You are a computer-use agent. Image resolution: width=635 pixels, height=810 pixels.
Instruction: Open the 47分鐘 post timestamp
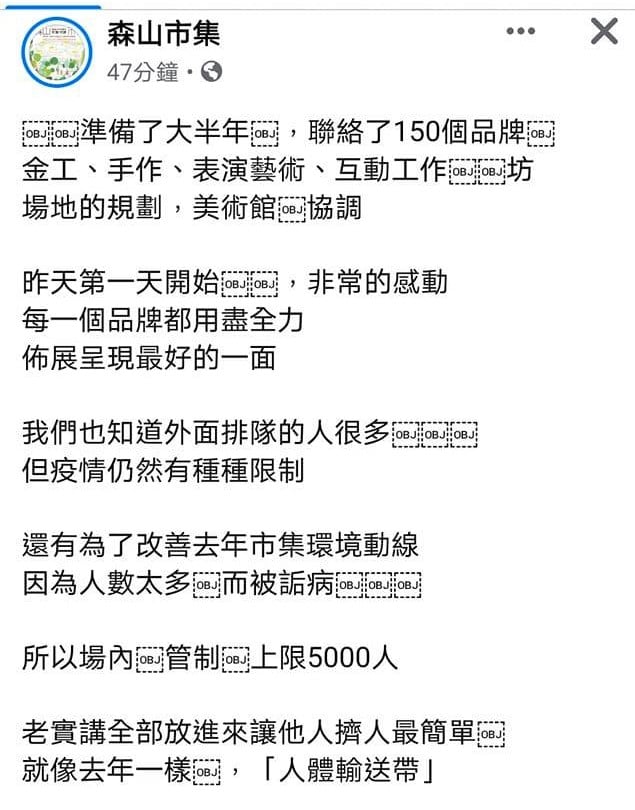143,72
